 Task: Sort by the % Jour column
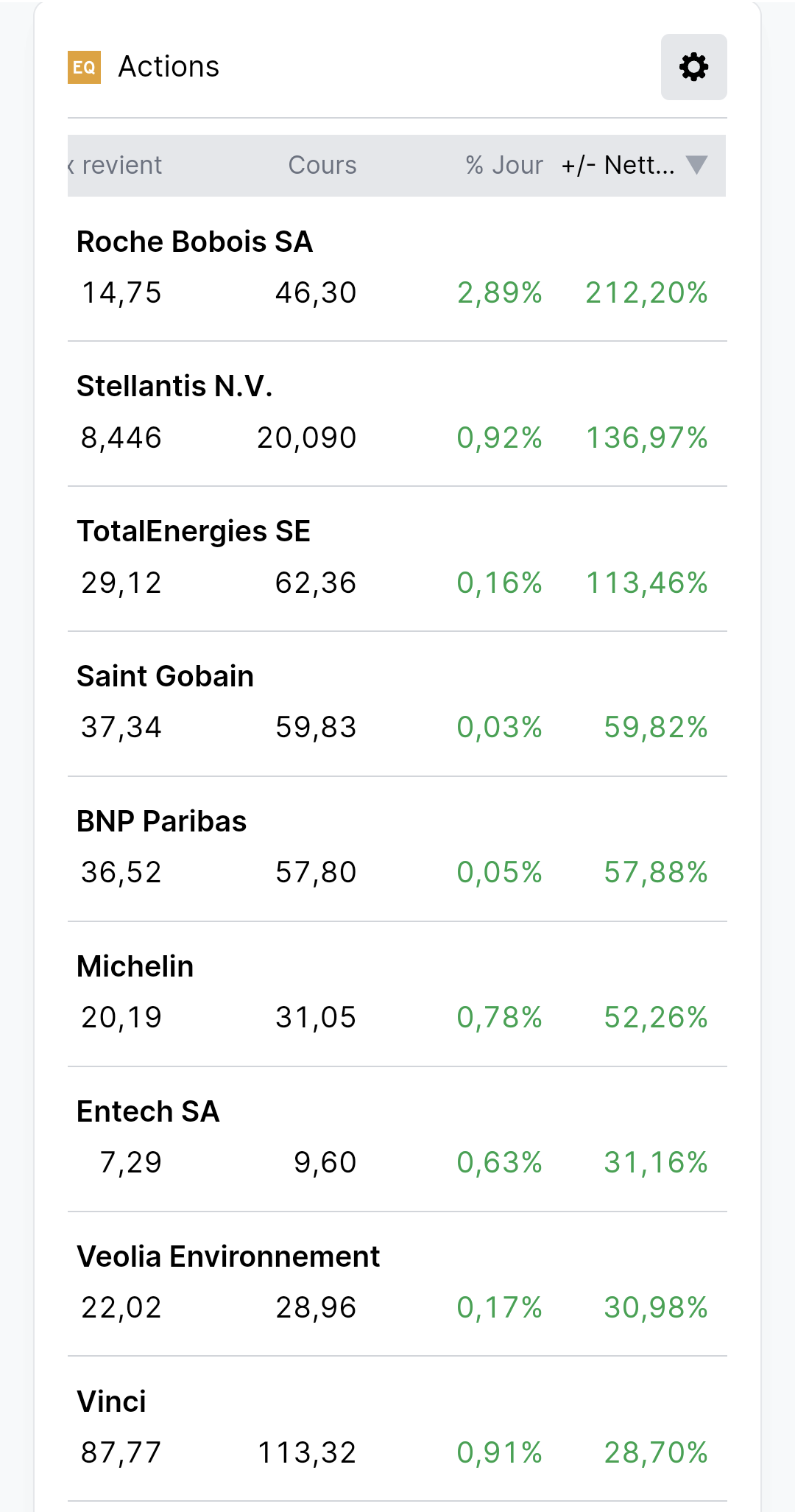pyautogui.click(x=504, y=165)
